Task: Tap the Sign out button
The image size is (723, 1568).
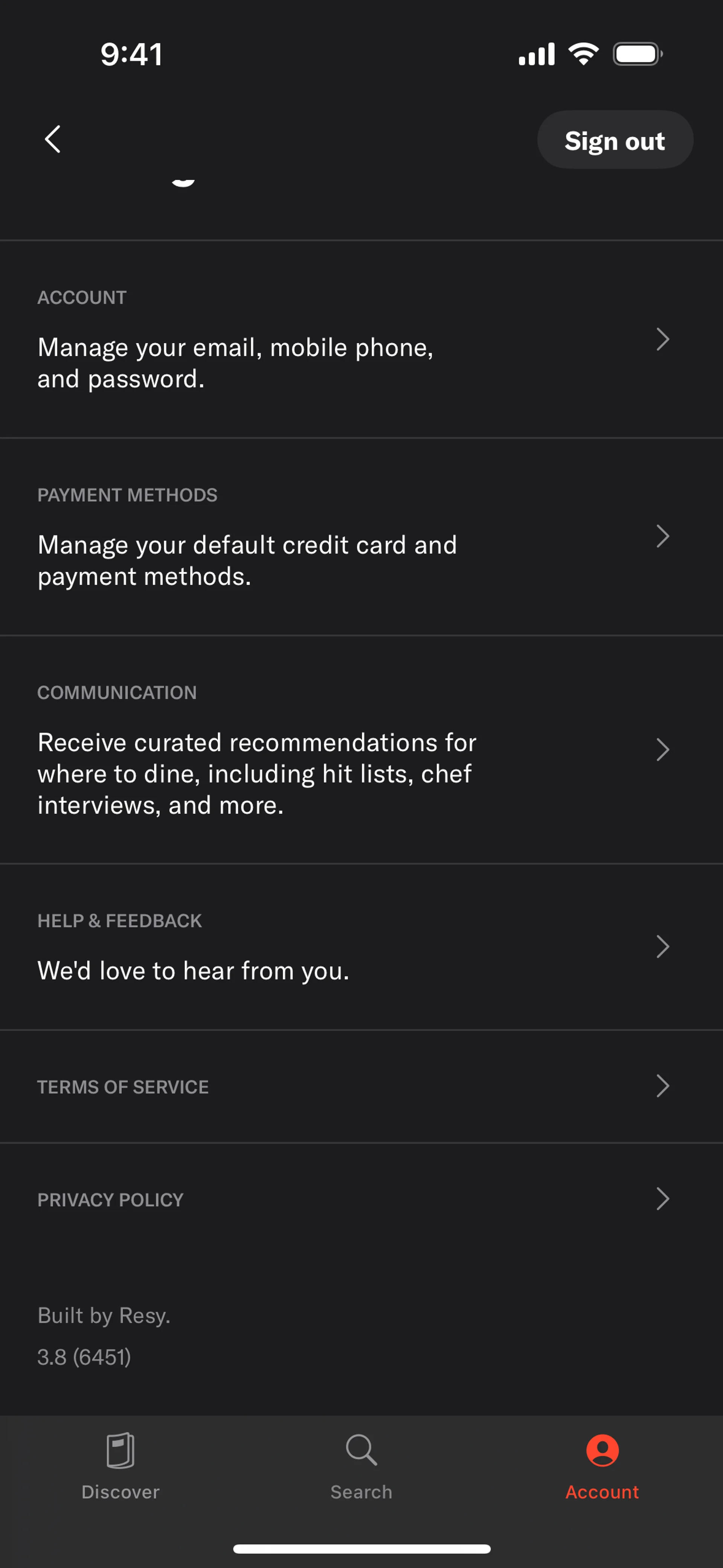Action: click(x=614, y=140)
